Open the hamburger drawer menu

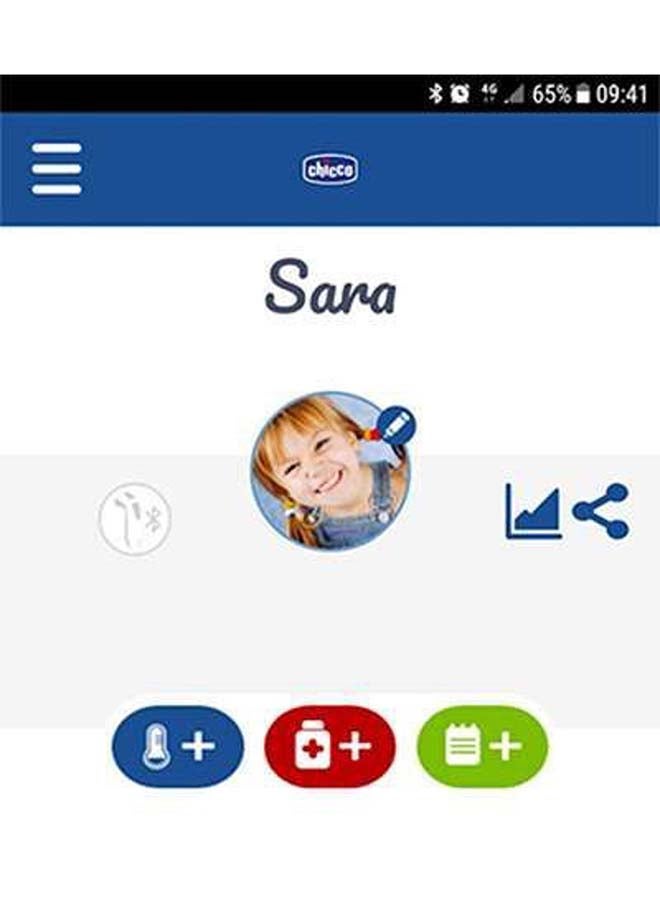(57, 169)
